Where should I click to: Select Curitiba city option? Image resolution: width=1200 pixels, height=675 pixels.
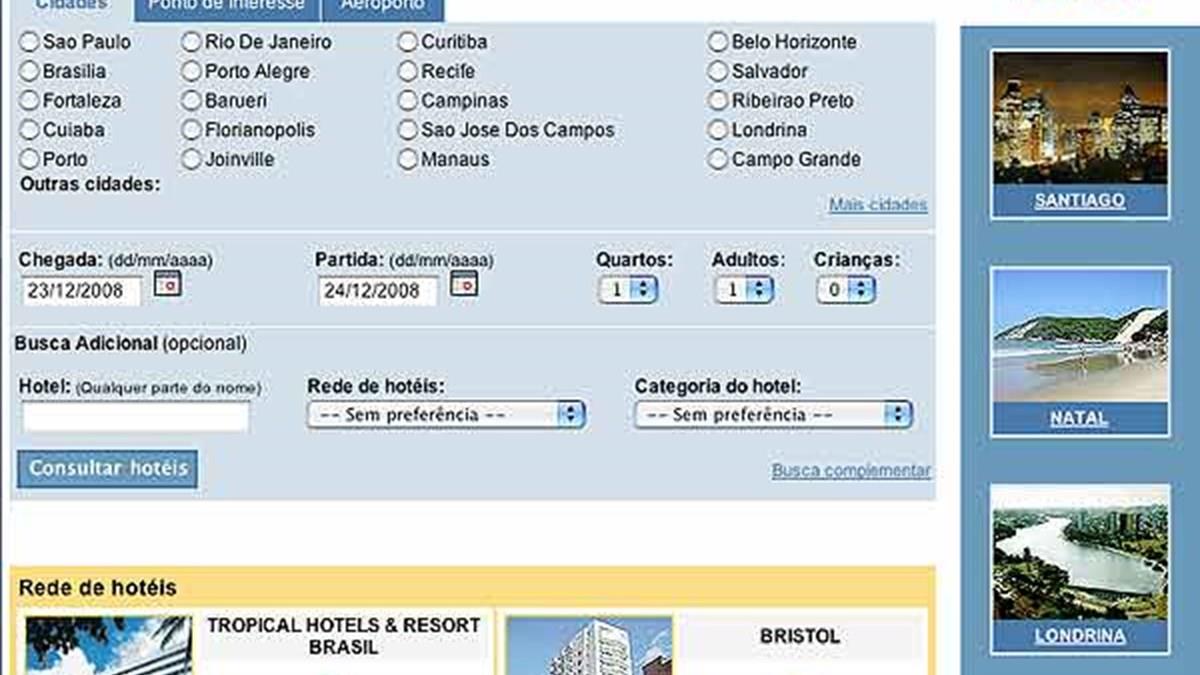coord(408,42)
